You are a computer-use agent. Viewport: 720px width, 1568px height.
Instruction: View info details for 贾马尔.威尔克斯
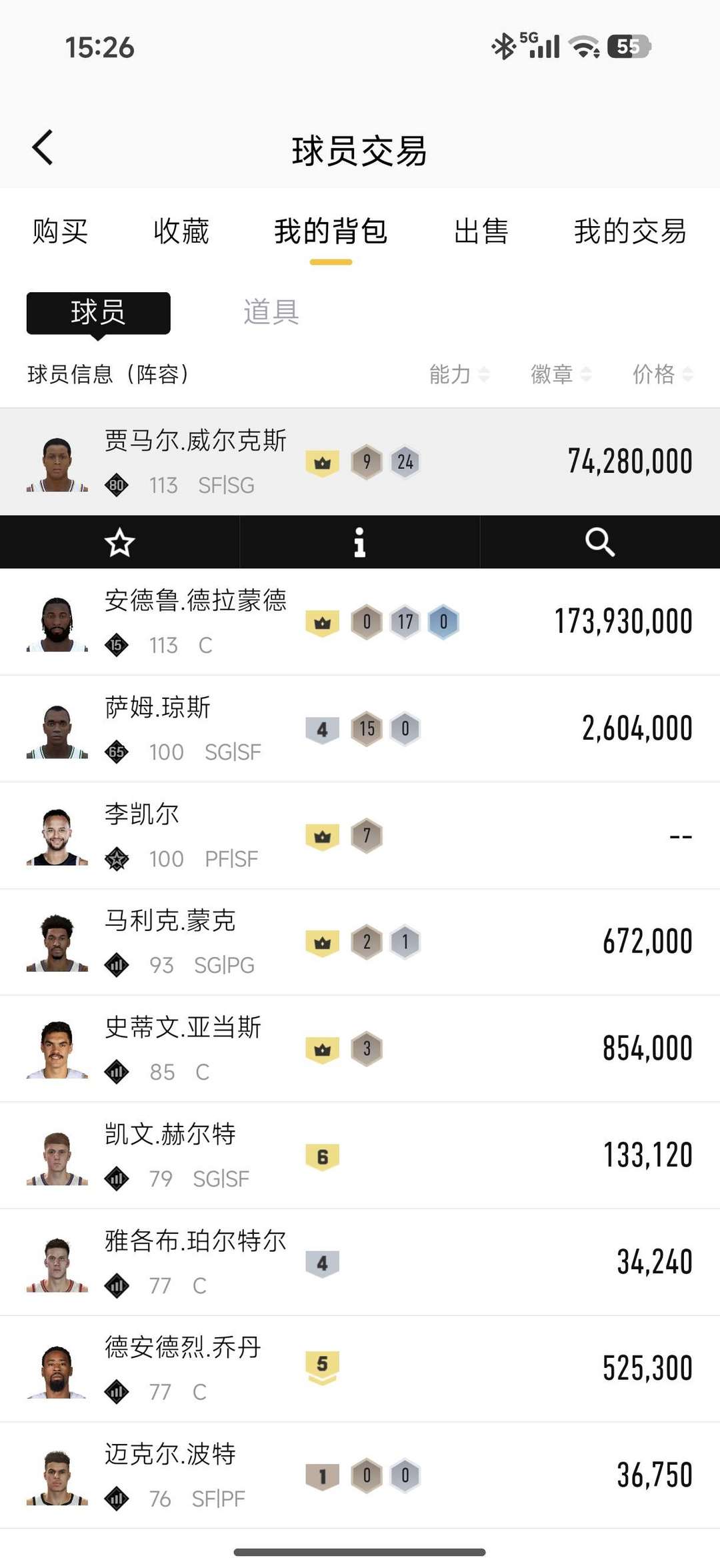(359, 542)
